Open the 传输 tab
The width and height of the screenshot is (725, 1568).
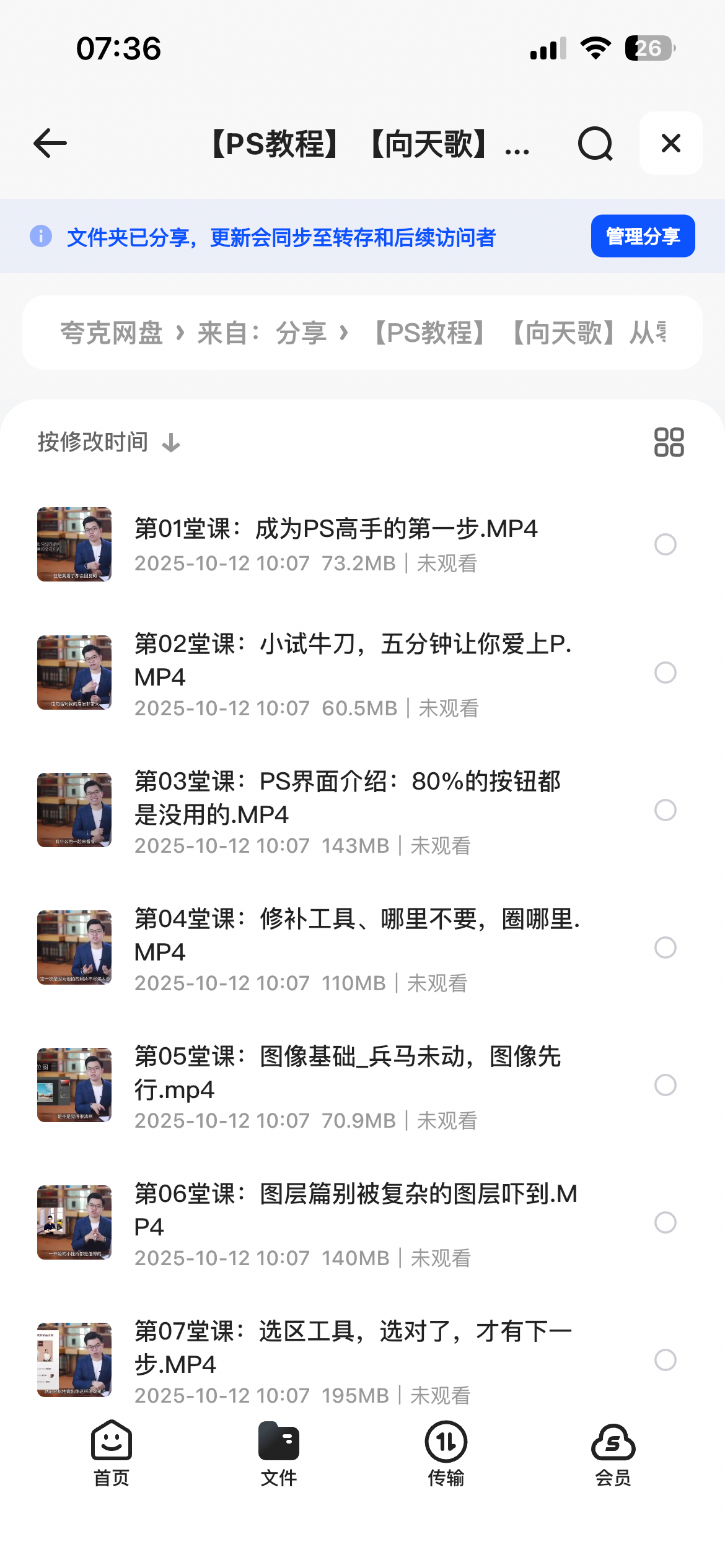point(446,1453)
